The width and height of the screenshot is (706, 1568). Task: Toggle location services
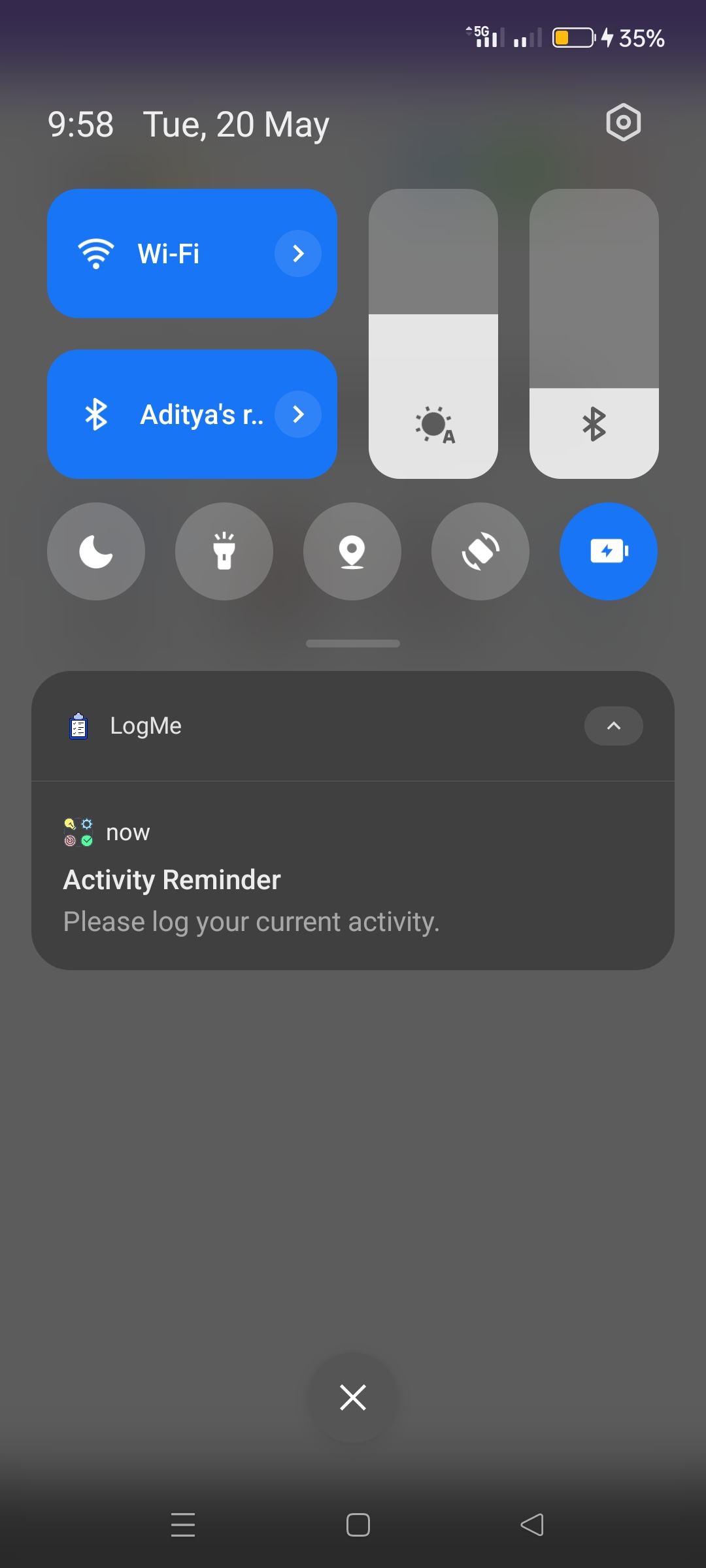(x=352, y=551)
